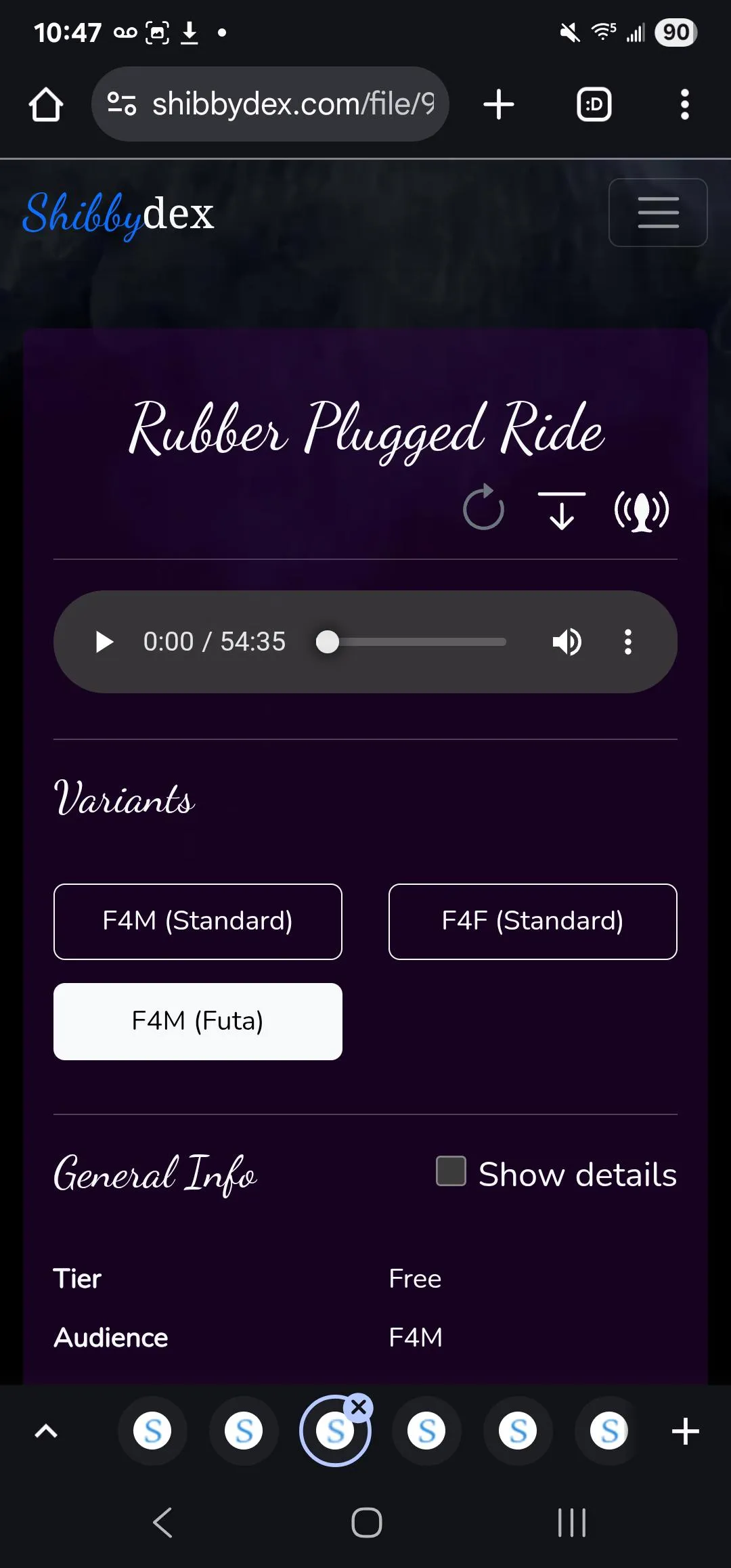731x1568 pixels.
Task: Go to the browser home page
Action: [46, 105]
